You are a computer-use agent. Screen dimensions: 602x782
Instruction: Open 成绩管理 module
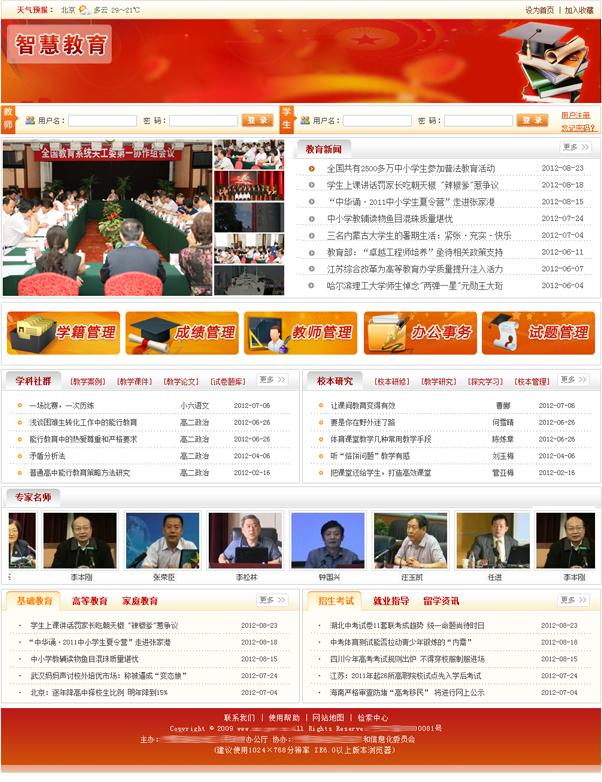pos(182,333)
